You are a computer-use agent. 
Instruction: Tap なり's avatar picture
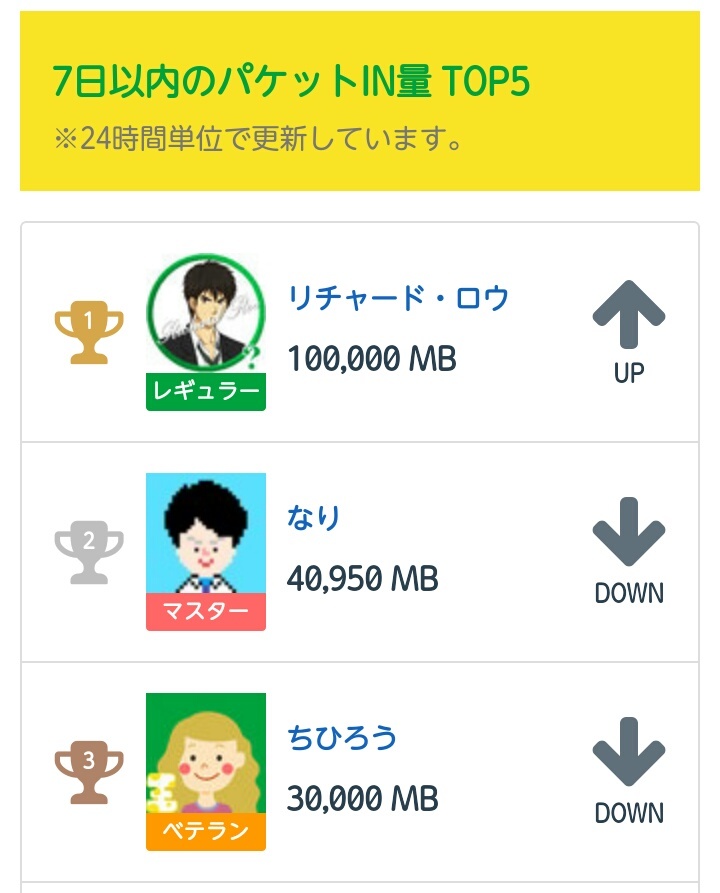(206, 534)
